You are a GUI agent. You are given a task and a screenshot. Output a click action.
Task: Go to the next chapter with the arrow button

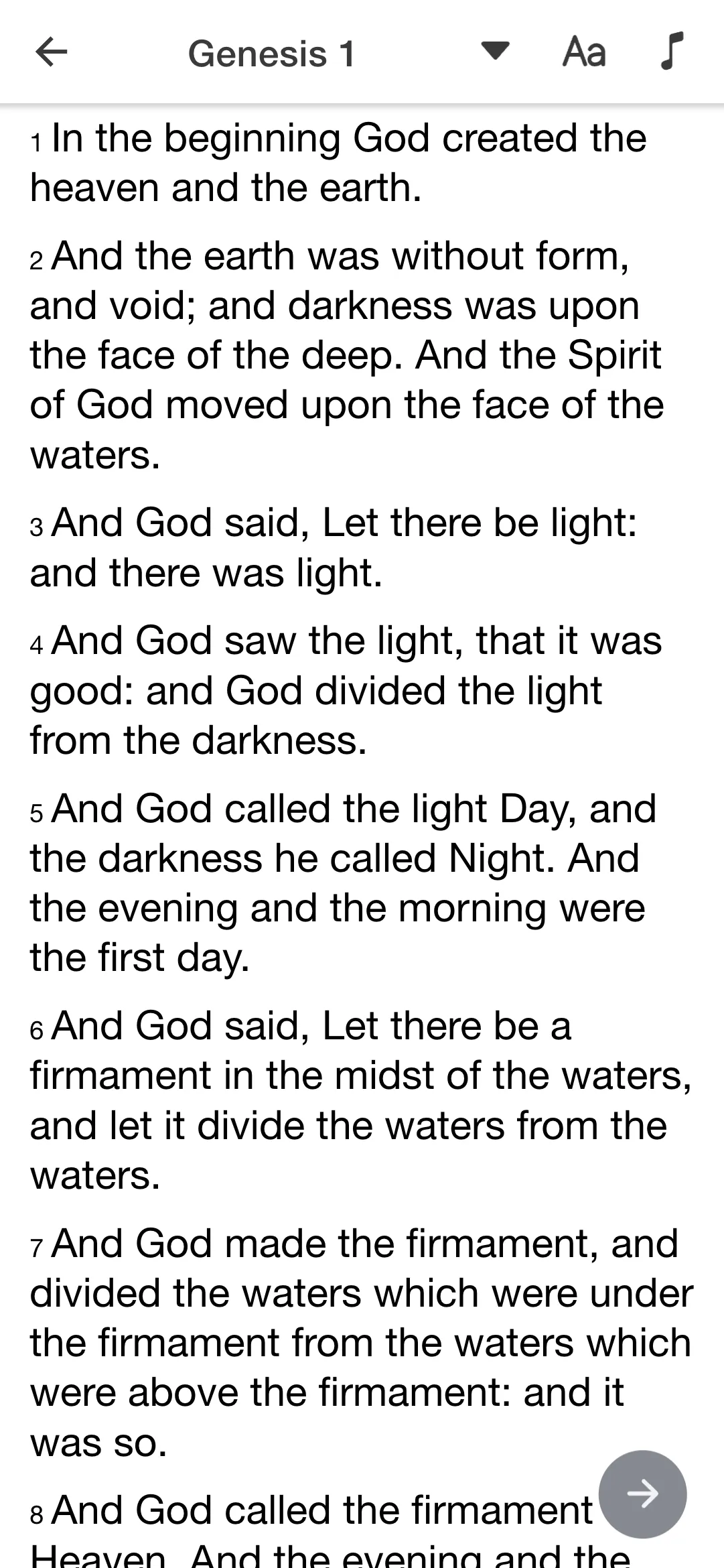point(643,1494)
